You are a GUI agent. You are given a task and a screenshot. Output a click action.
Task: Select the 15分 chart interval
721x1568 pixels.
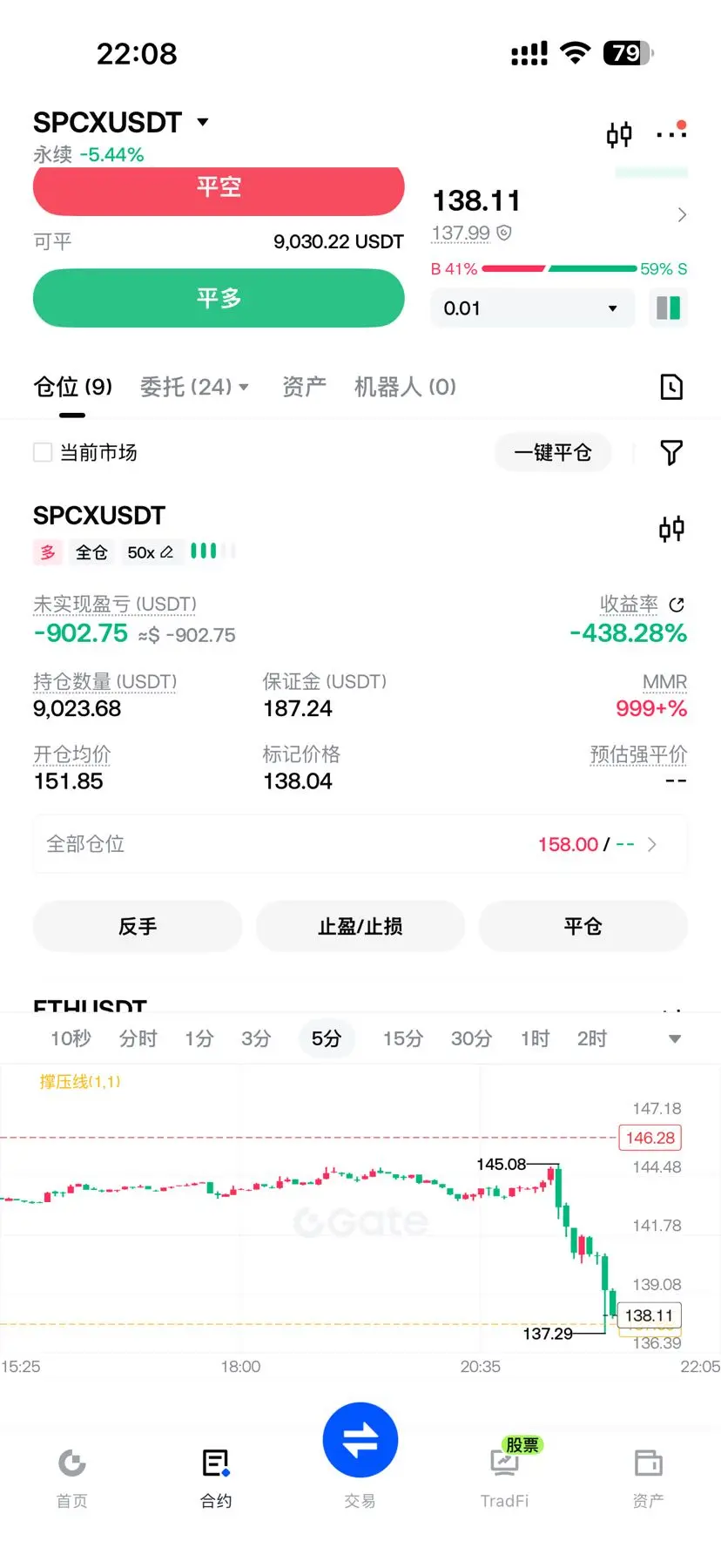403,1038
